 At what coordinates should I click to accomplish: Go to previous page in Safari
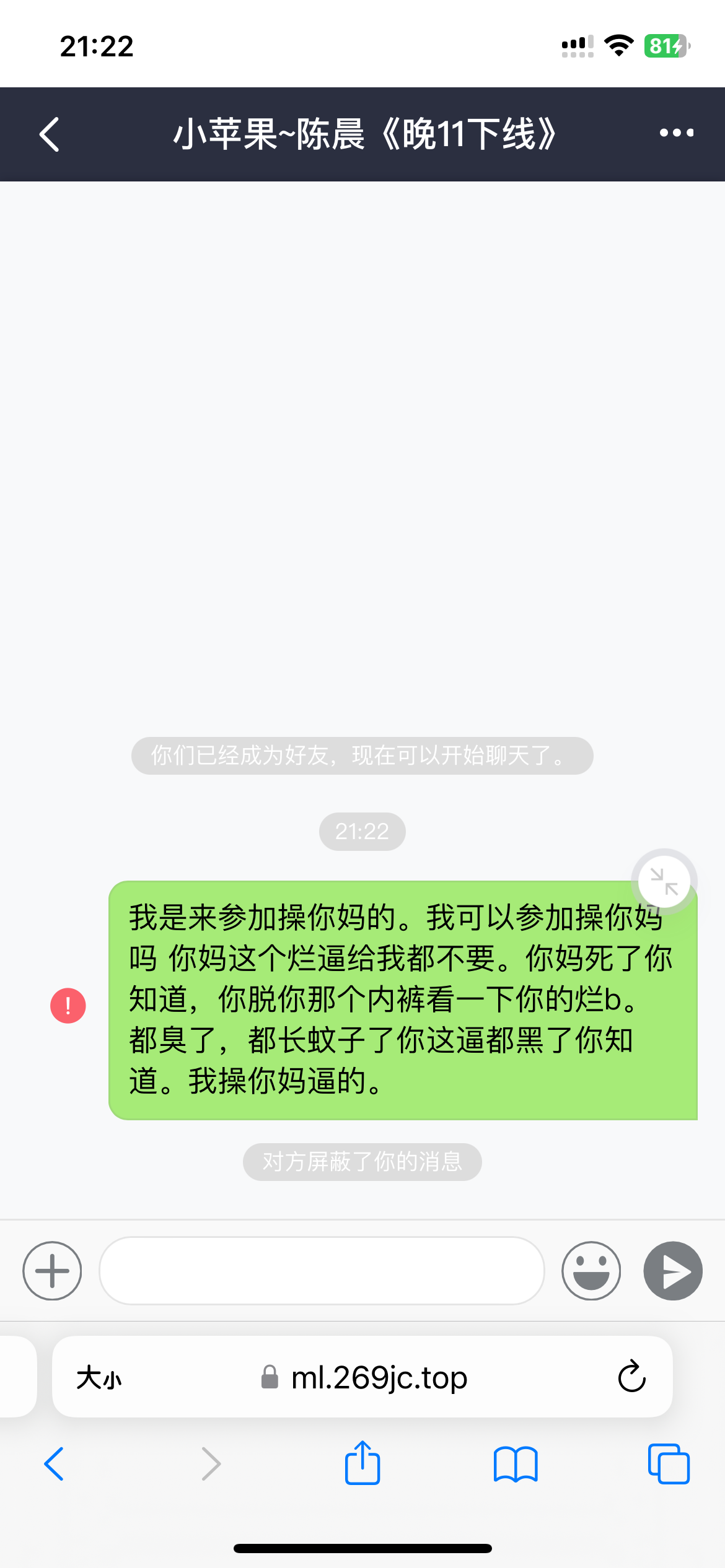coord(55,1464)
